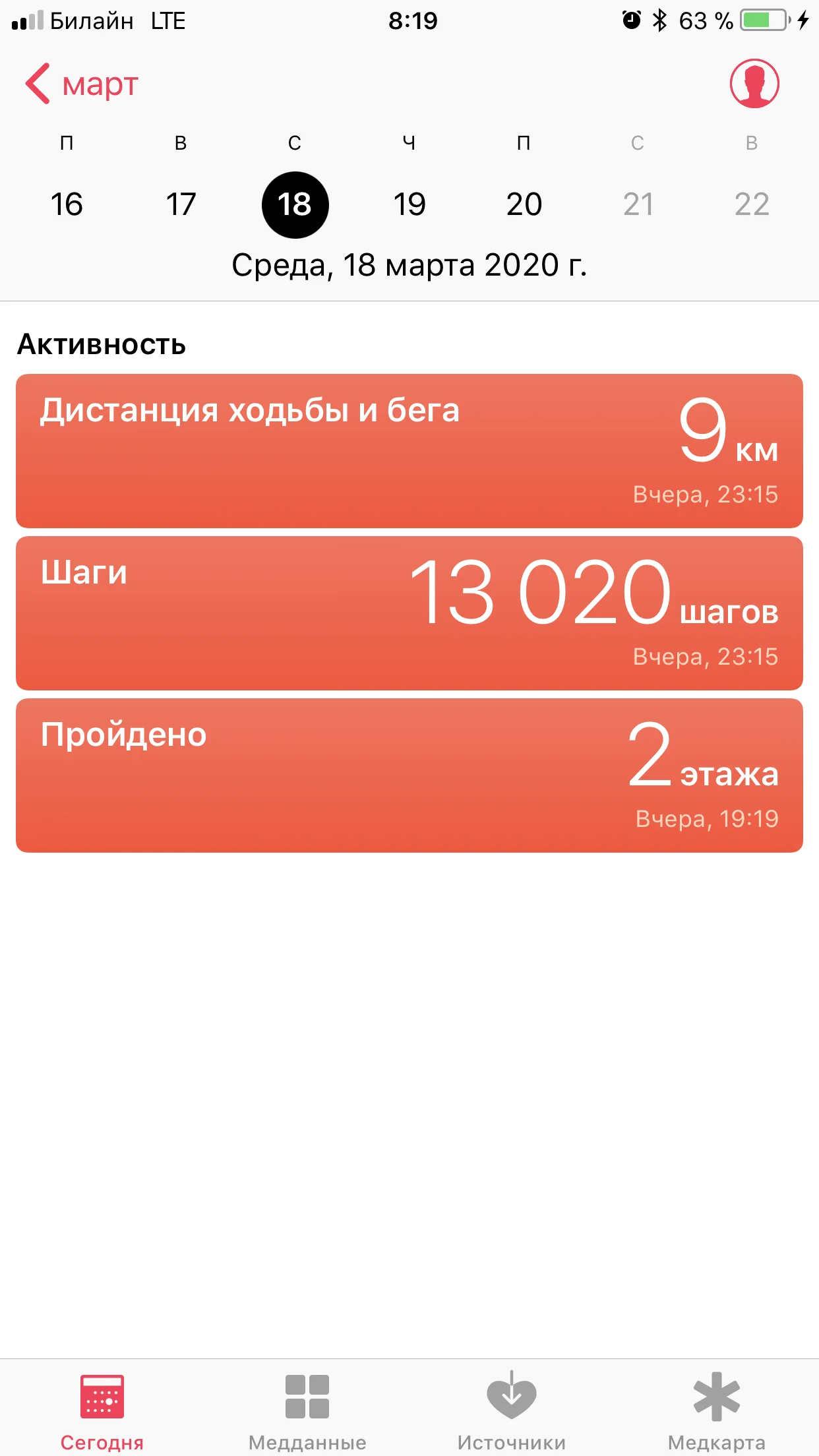Select date 19 in the week strip
The height and width of the screenshot is (1456, 819).
click(409, 204)
